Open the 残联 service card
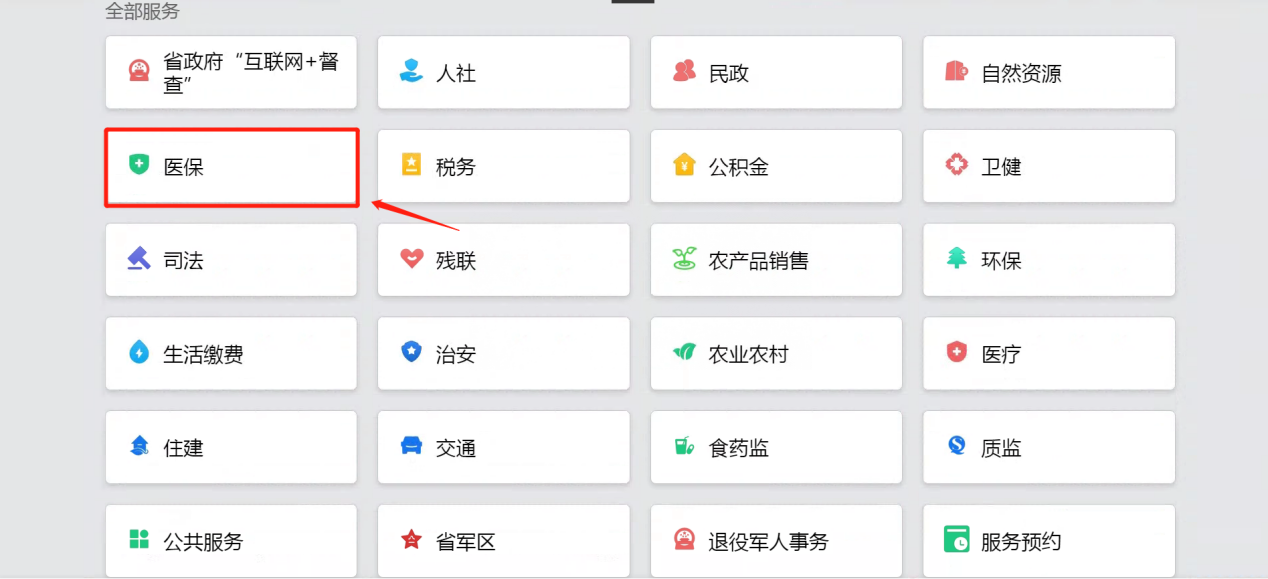Image resolution: width=1268 pixels, height=579 pixels. (x=503, y=260)
